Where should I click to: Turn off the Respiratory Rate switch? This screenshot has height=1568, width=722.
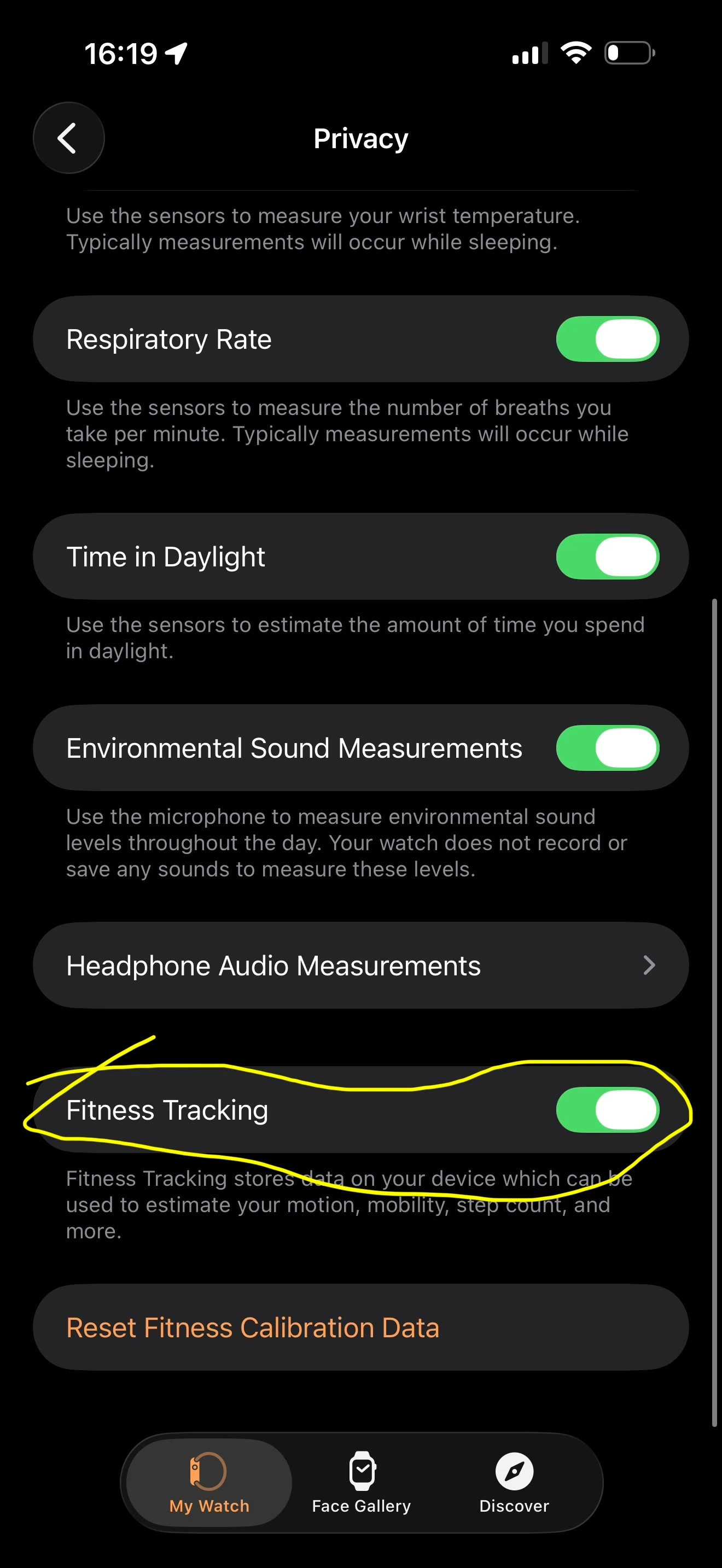tap(607, 339)
